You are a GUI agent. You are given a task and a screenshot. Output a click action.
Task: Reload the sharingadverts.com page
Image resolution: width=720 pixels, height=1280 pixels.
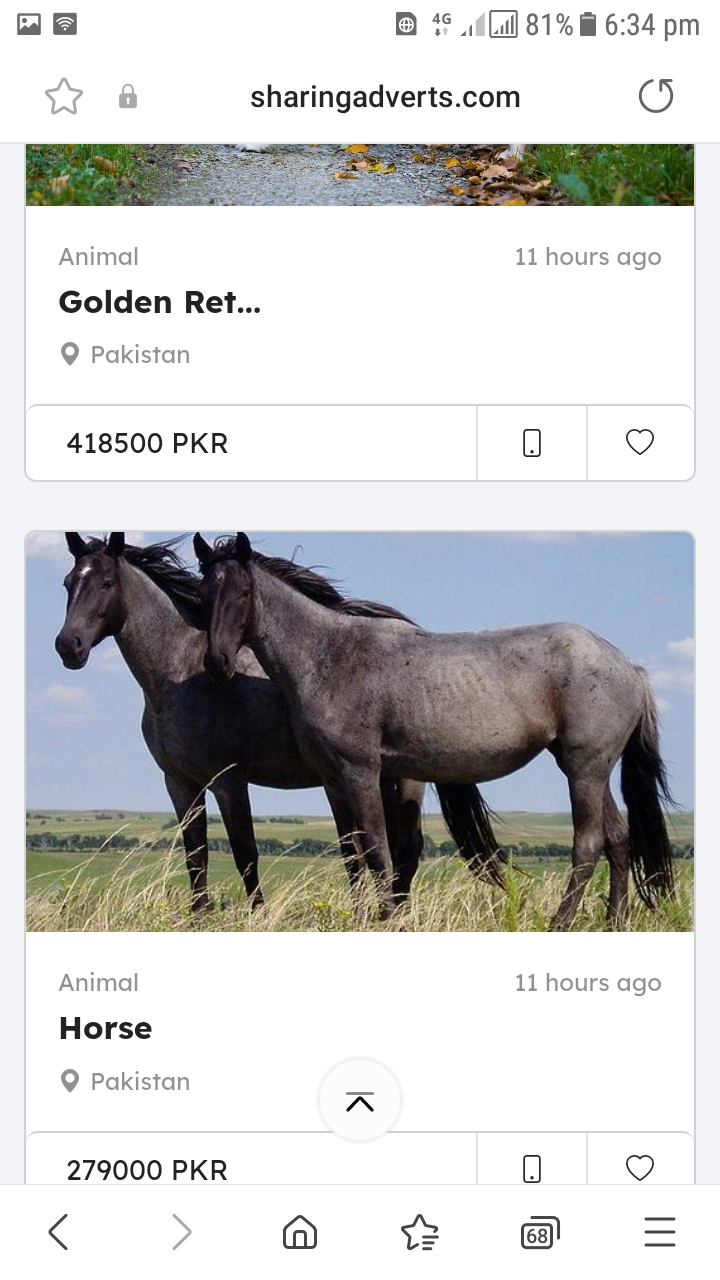click(656, 97)
